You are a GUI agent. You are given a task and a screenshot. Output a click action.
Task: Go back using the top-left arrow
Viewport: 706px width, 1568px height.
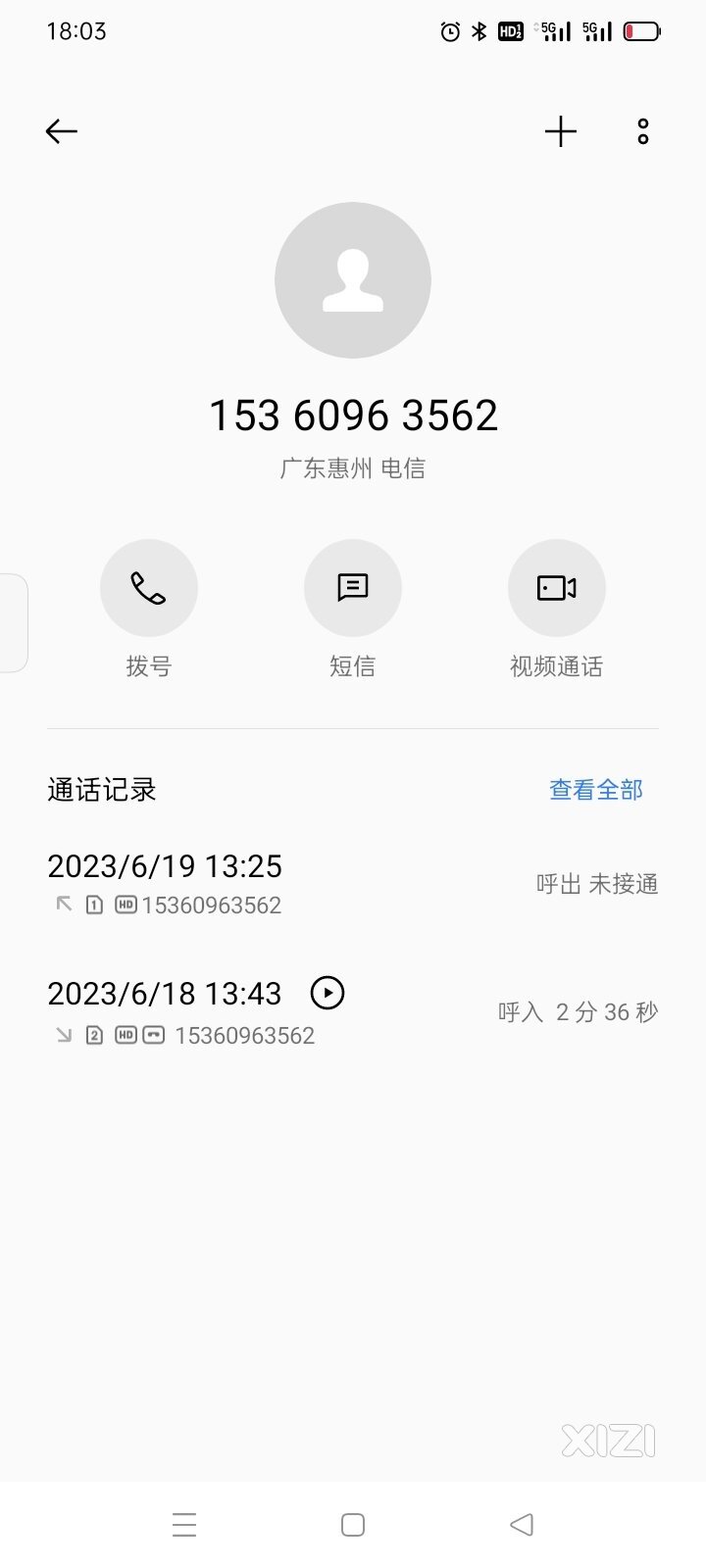tap(61, 131)
